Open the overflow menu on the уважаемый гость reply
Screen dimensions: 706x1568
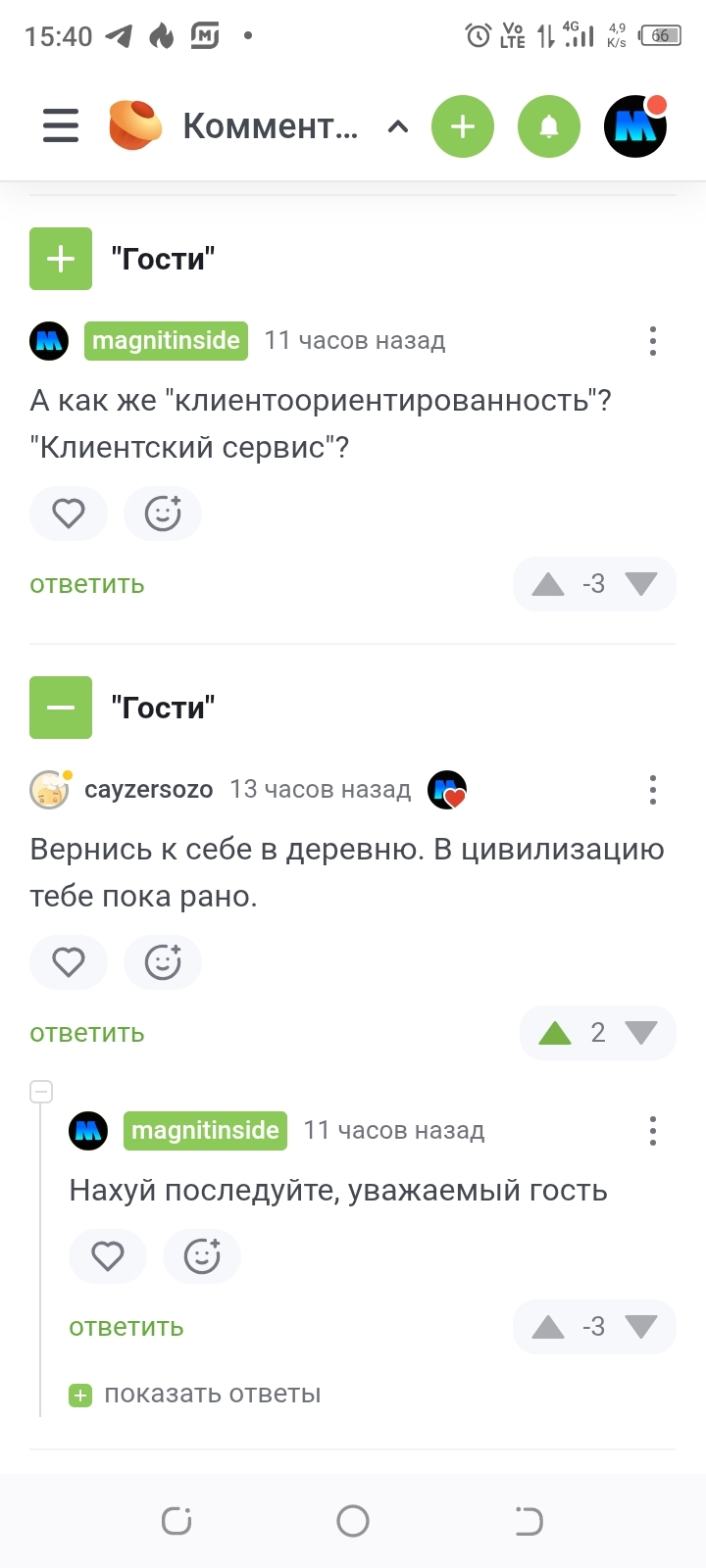pos(653,1131)
